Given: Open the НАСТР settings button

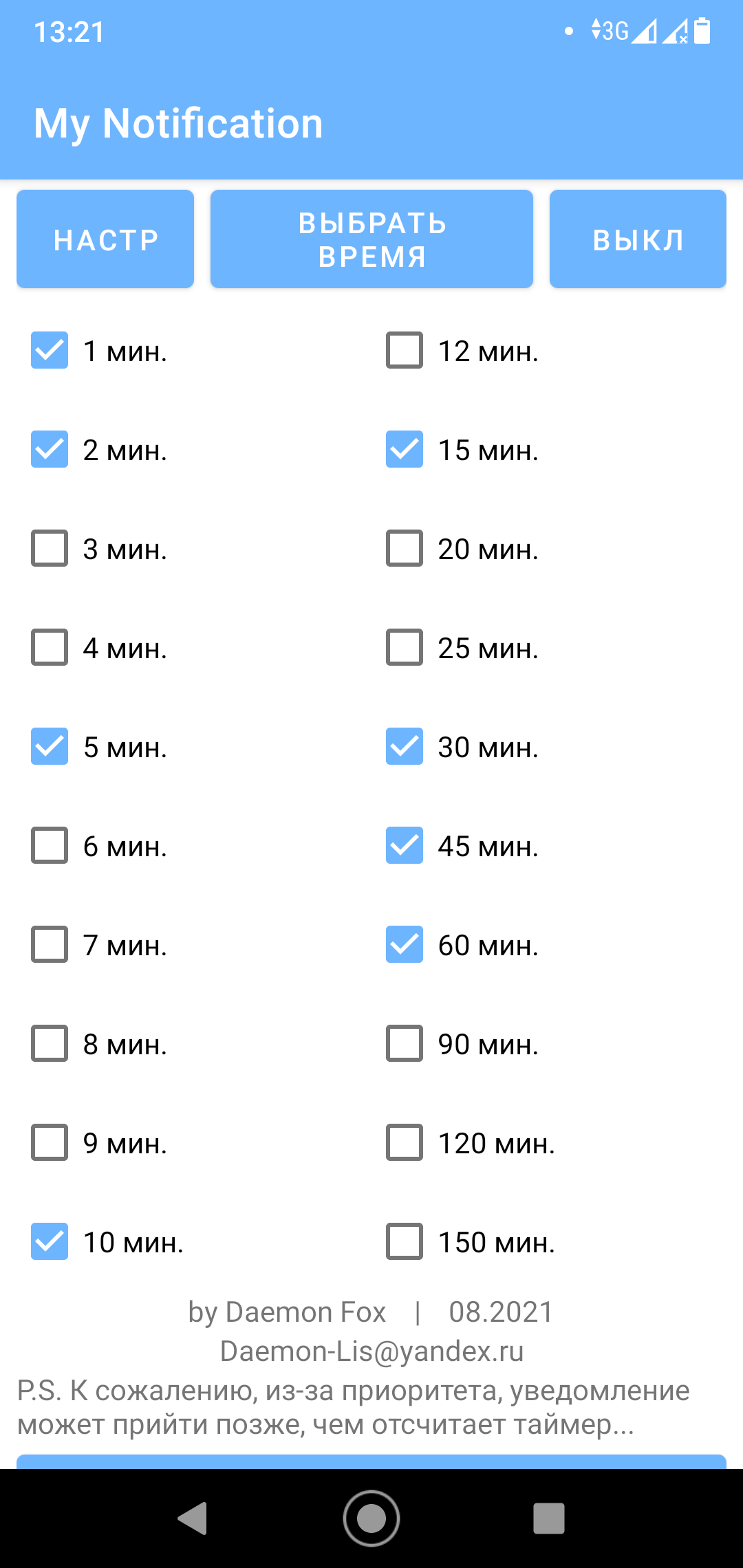Looking at the screenshot, I should (105, 239).
